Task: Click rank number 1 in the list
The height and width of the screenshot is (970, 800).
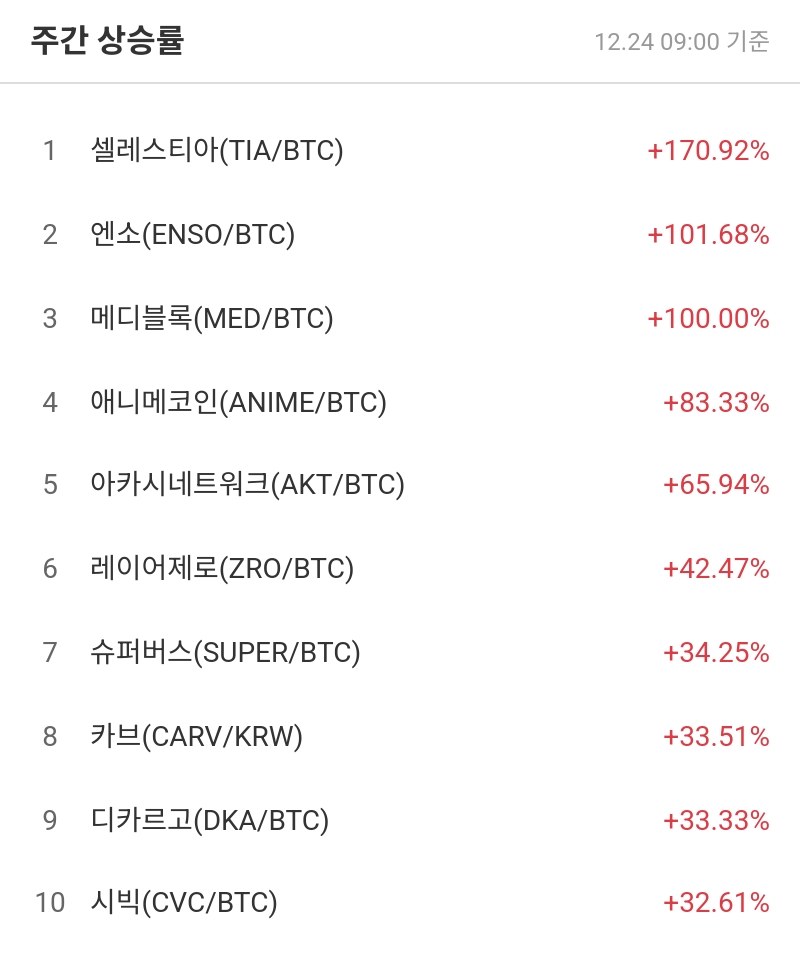Action: tap(47, 151)
